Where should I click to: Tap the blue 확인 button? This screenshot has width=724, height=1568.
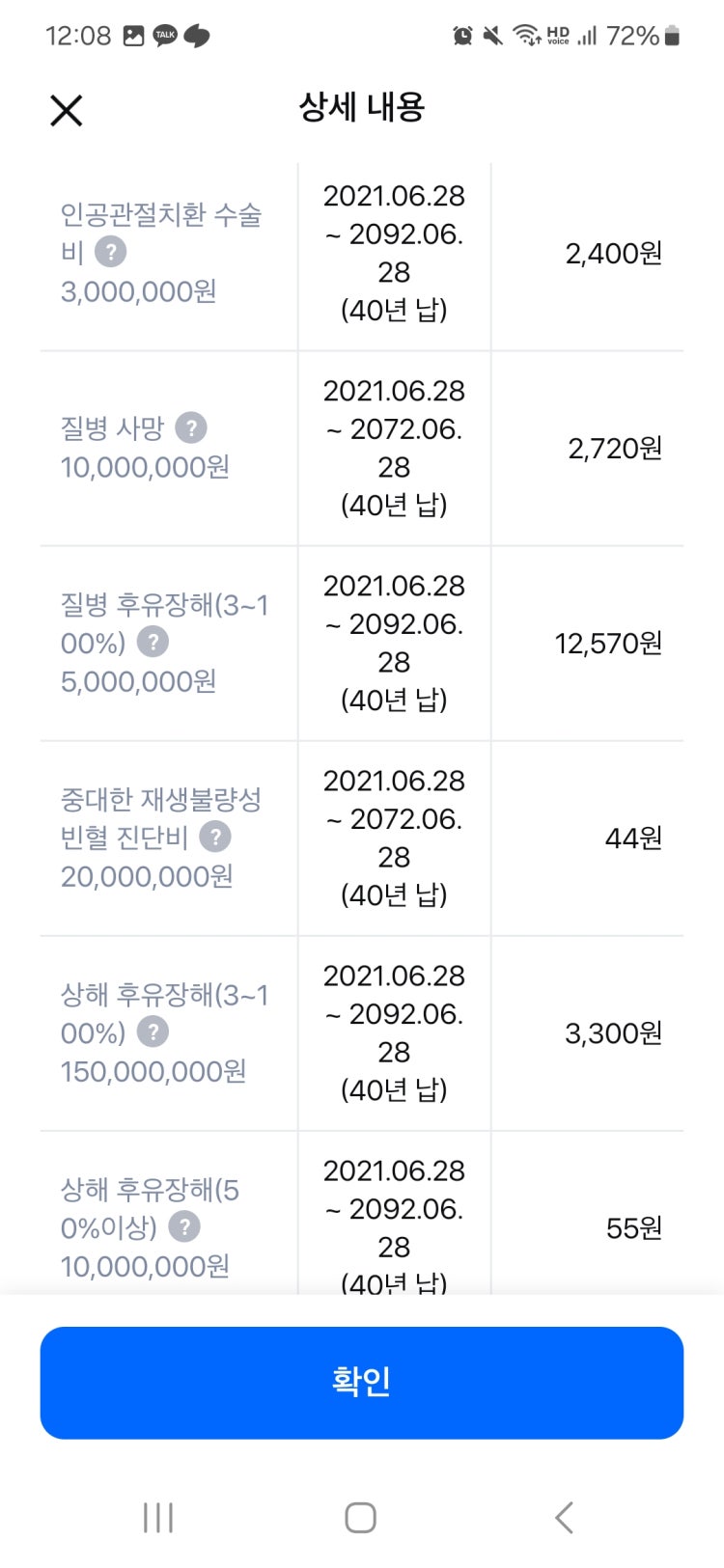[x=362, y=1382]
